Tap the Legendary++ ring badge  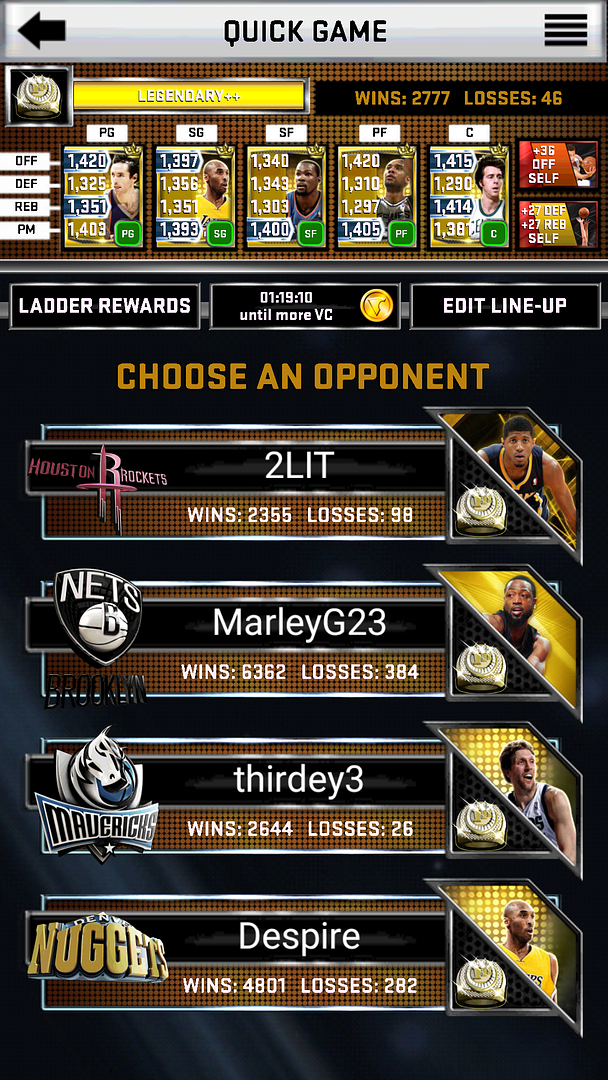pos(38,97)
